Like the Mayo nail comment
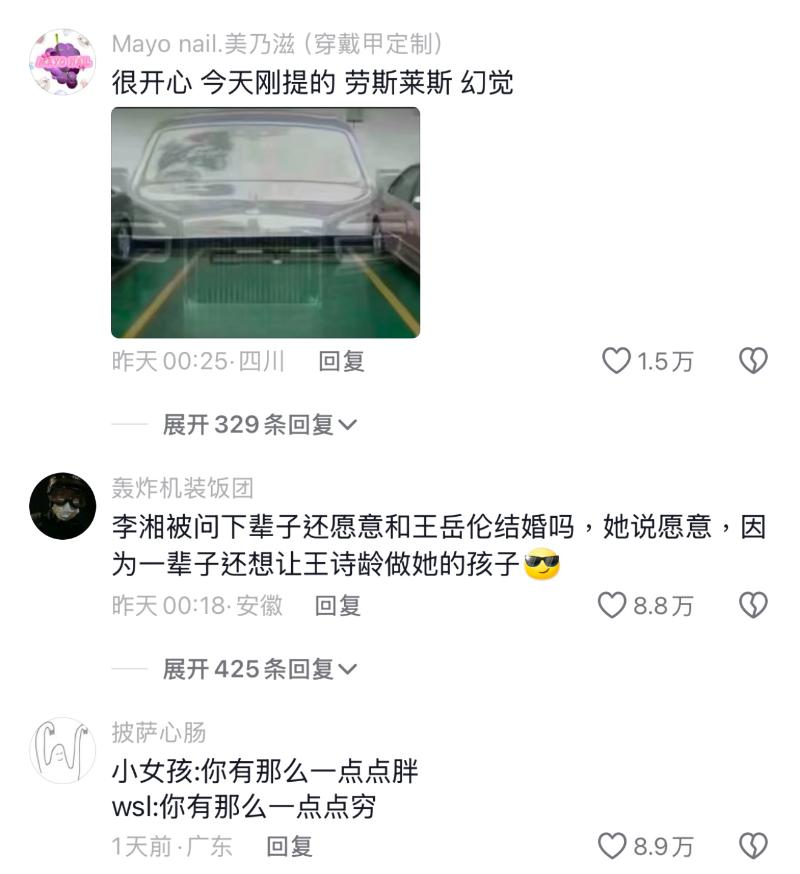Image resolution: width=800 pixels, height=874 pixels. [616, 361]
